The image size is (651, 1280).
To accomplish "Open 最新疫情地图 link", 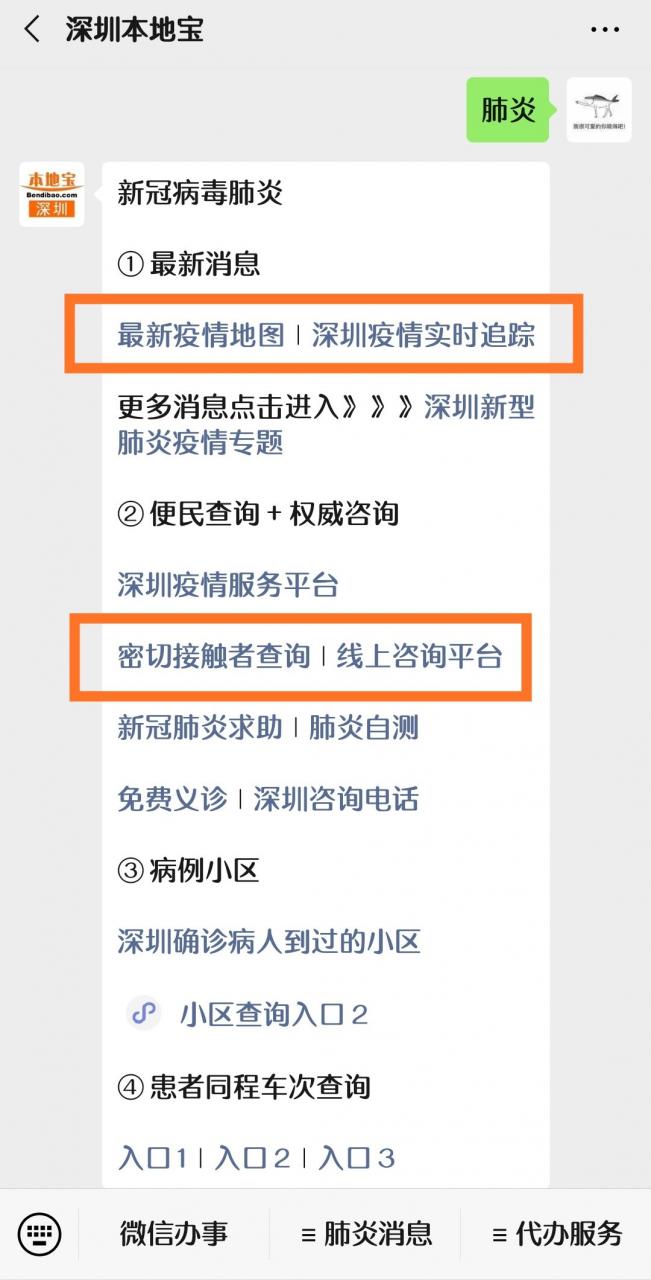I will pyautogui.click(x=201, y=335).
